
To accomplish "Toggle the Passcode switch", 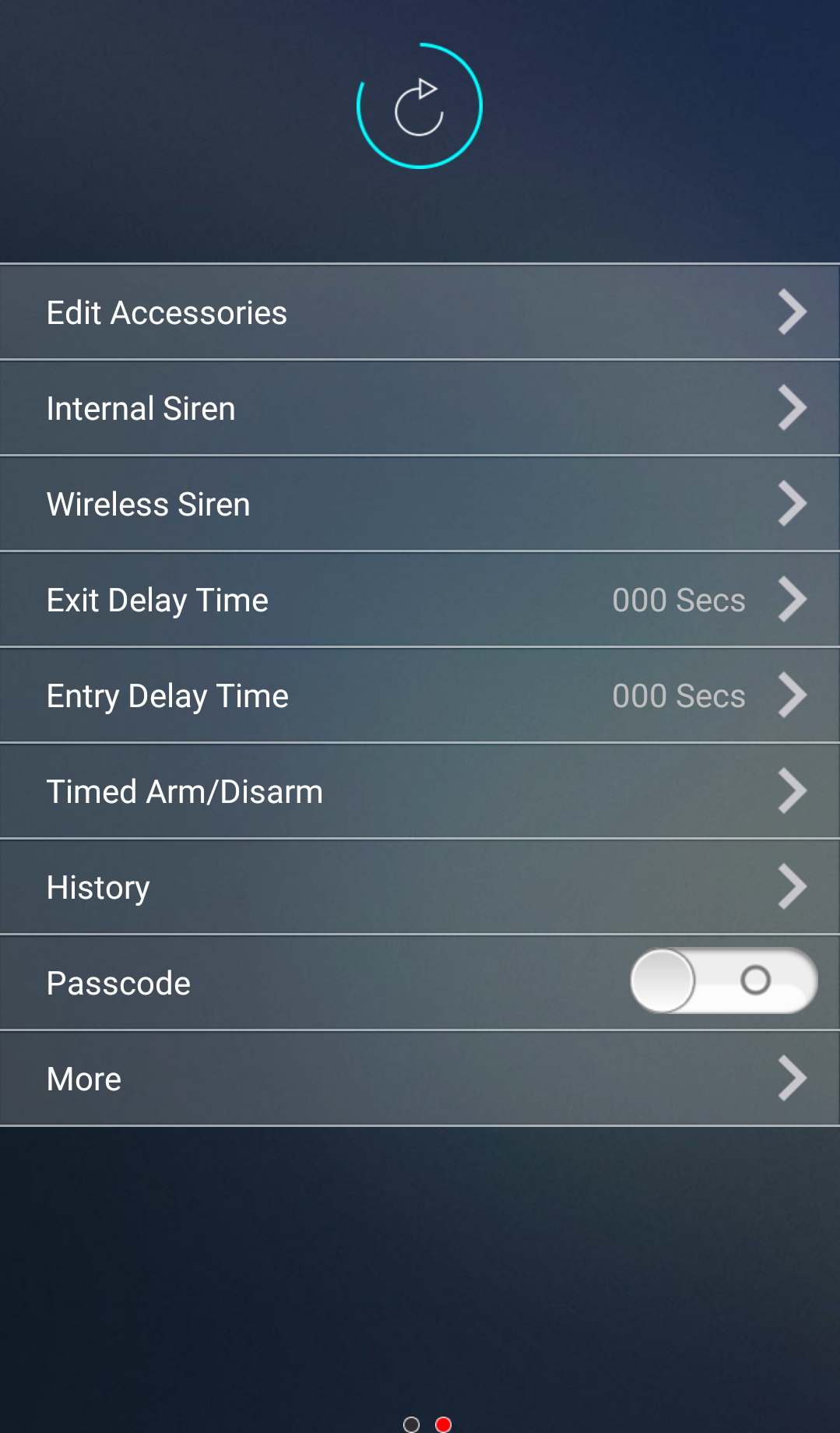I will tap(723, 981).
